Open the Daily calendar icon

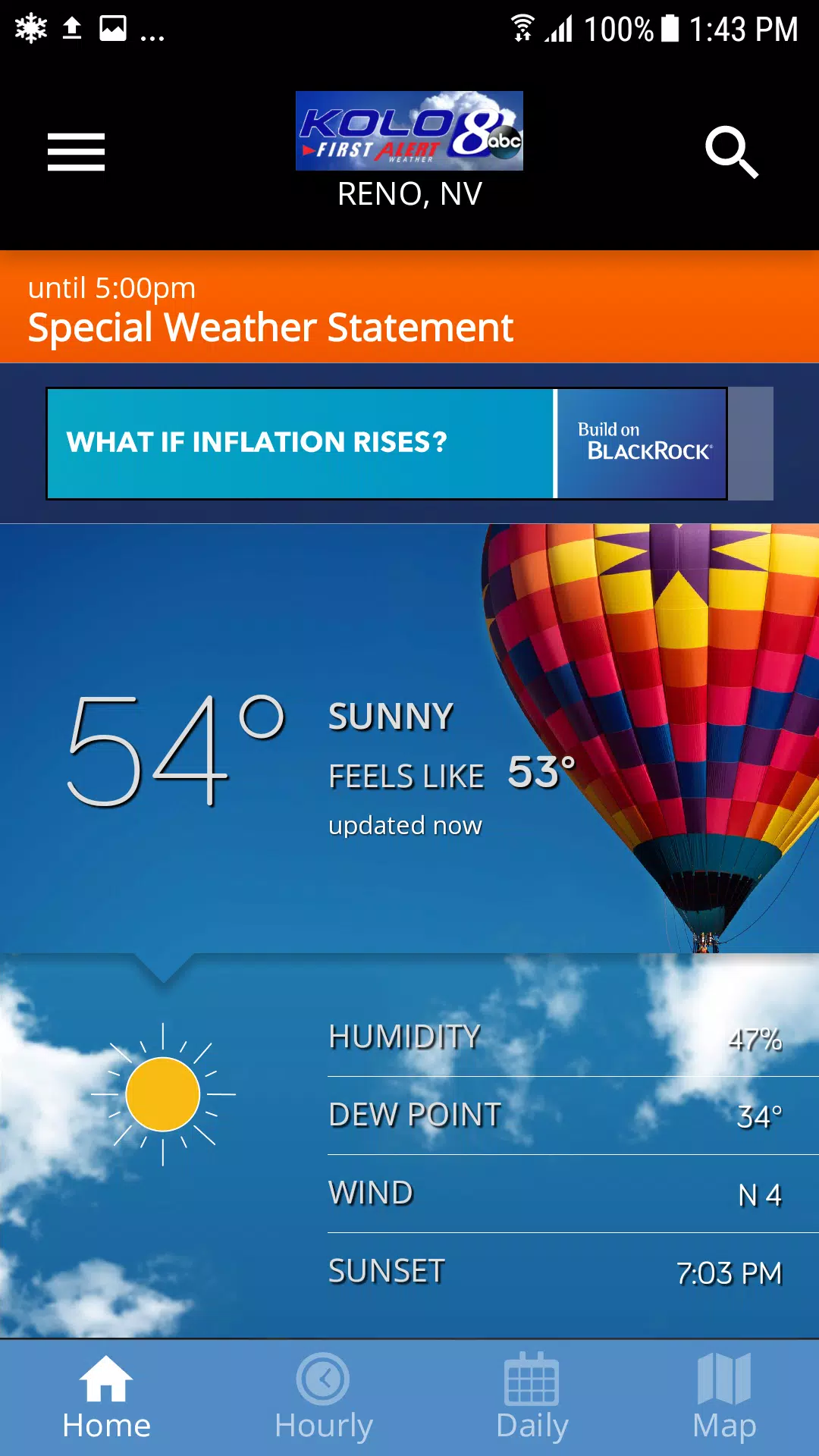coord(531,1380)
